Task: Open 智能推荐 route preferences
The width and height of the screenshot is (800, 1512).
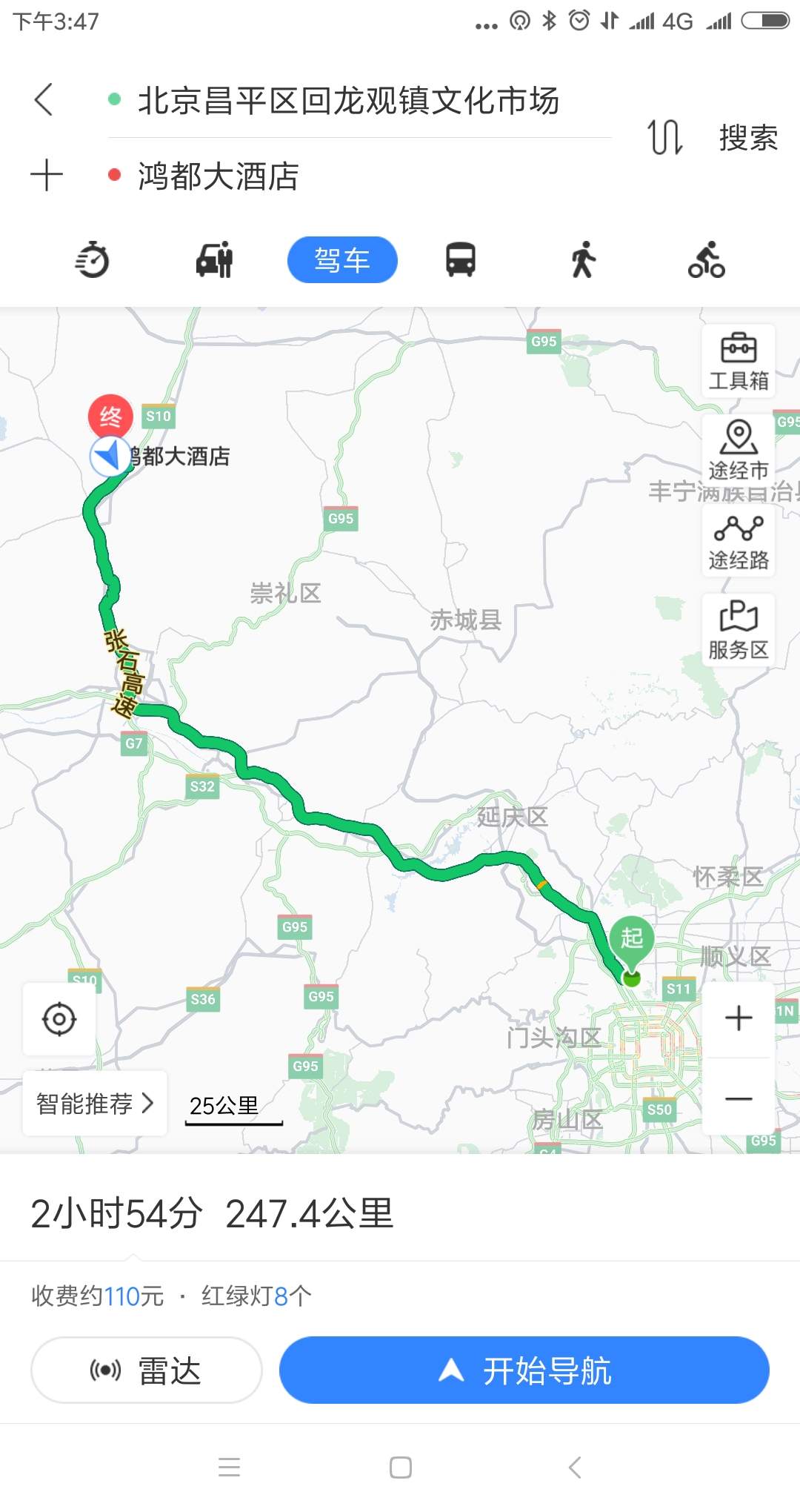Action: [95, 1104]
